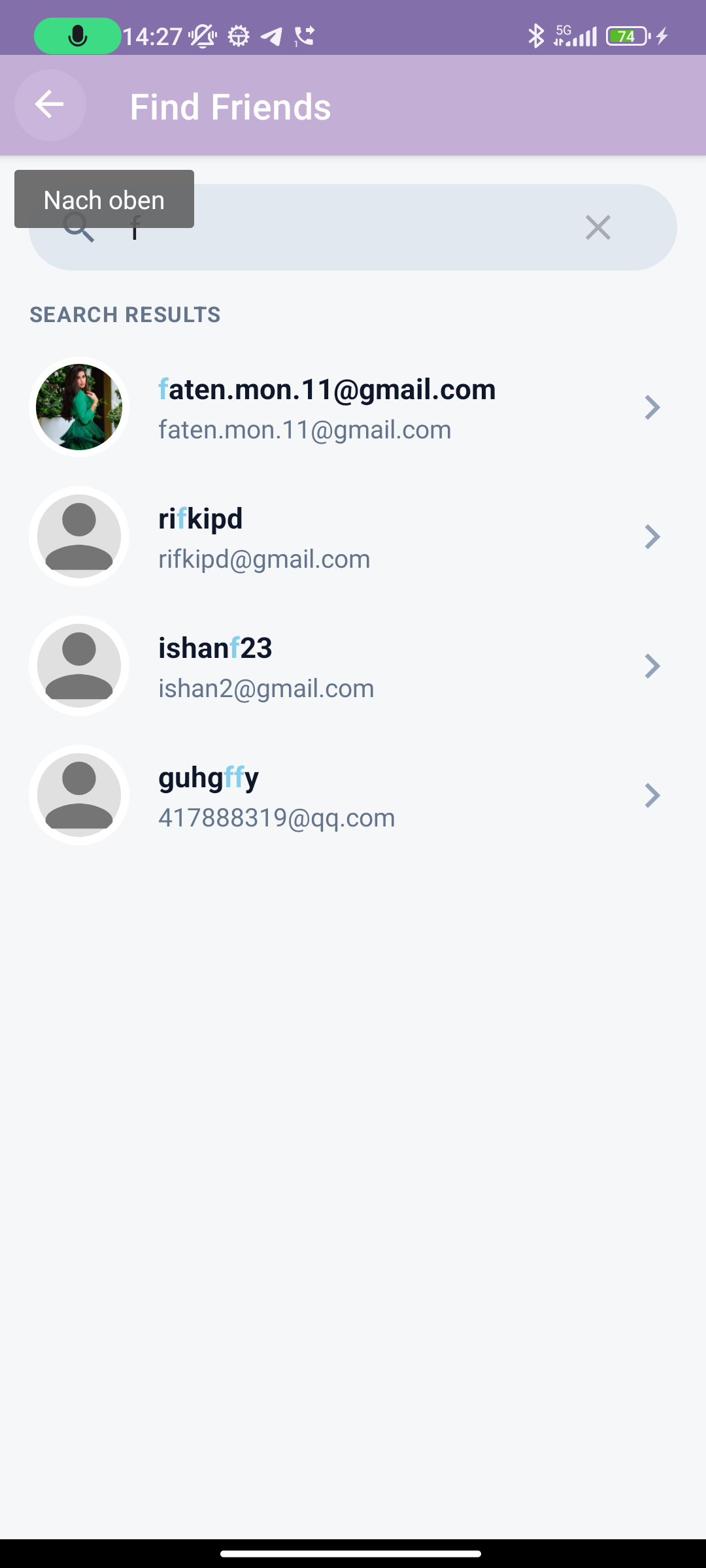Image resolution: width=706 pixels, height=1568 pixels.
Task: Go back from Find Friends
Action: coord(50,105)
